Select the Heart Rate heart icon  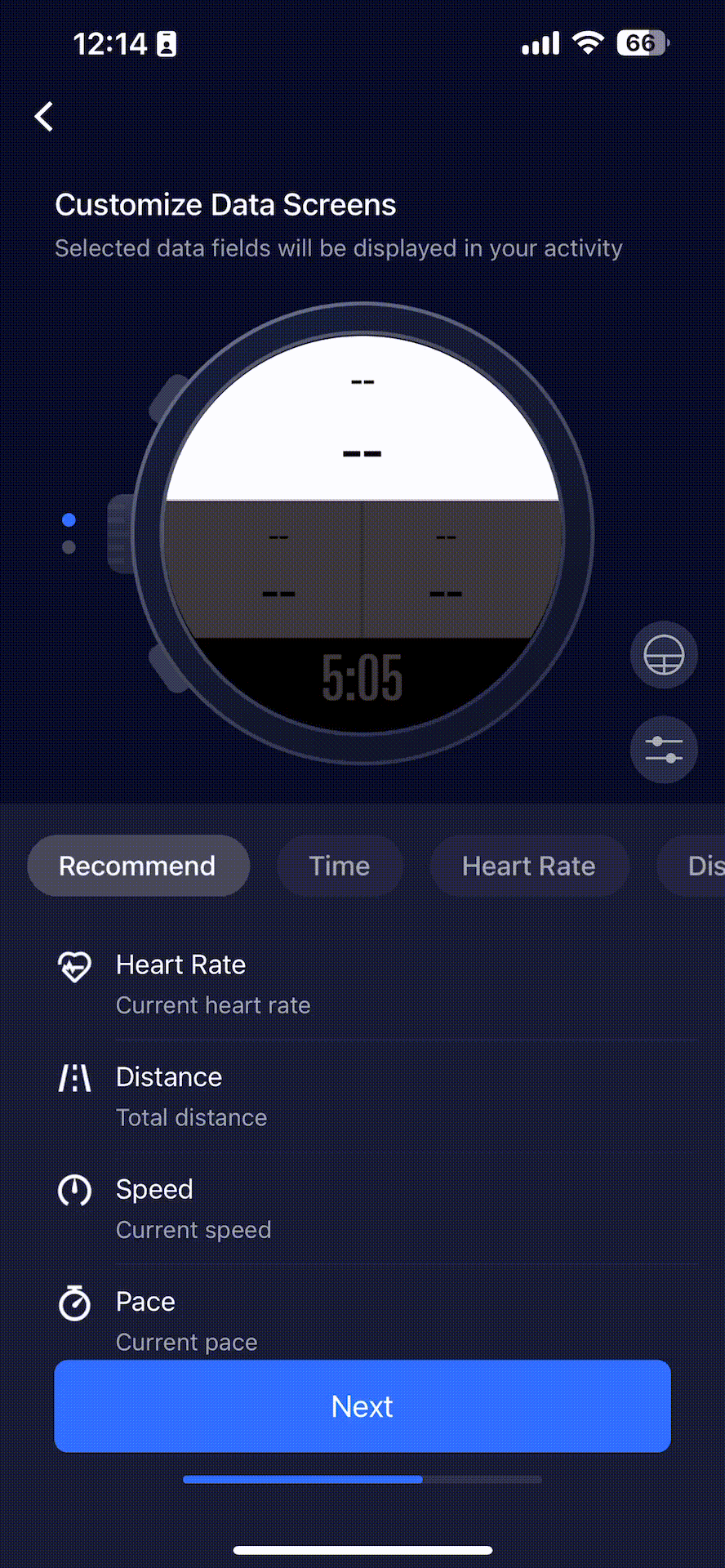pyautogui.click(x=74, y=966)
